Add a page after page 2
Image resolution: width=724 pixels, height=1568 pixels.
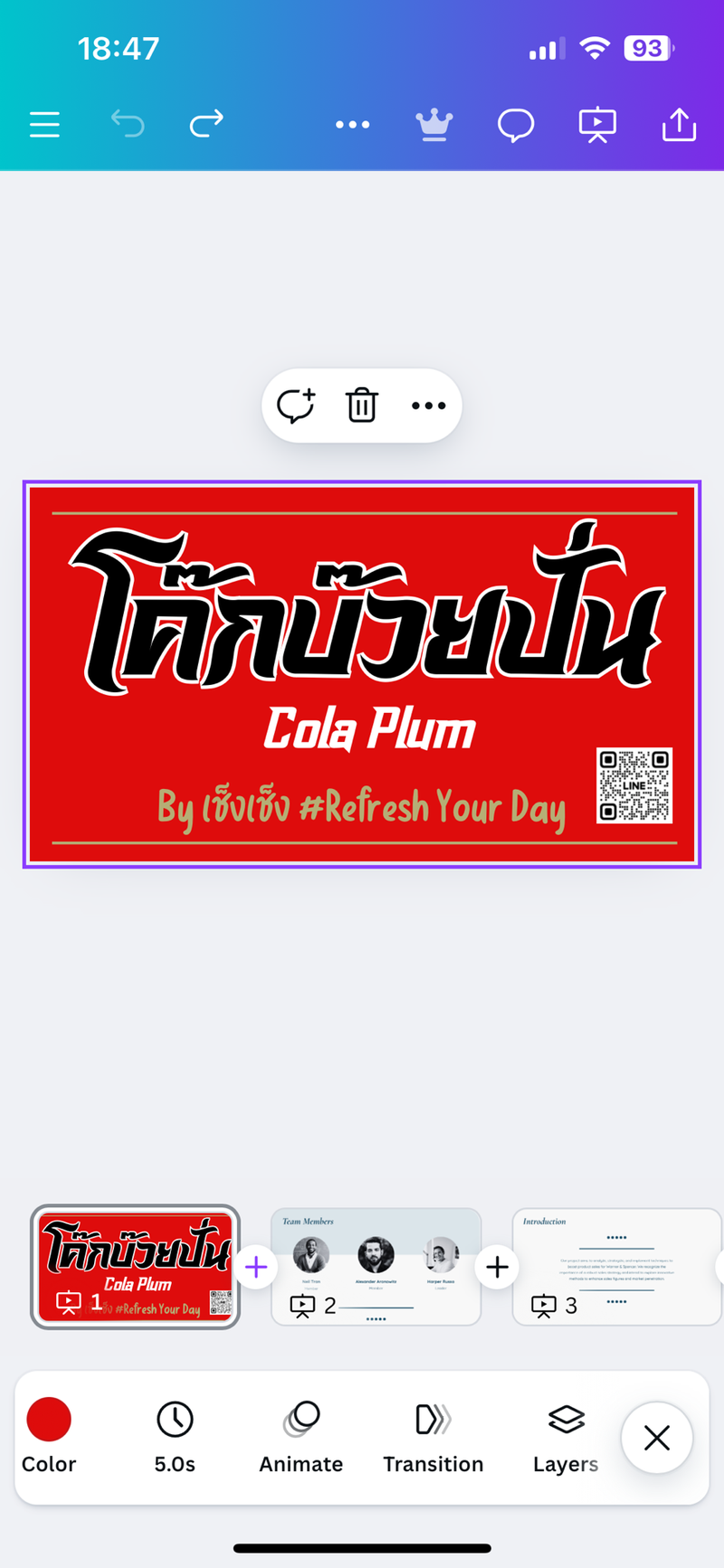click(x=497, y=1267)
